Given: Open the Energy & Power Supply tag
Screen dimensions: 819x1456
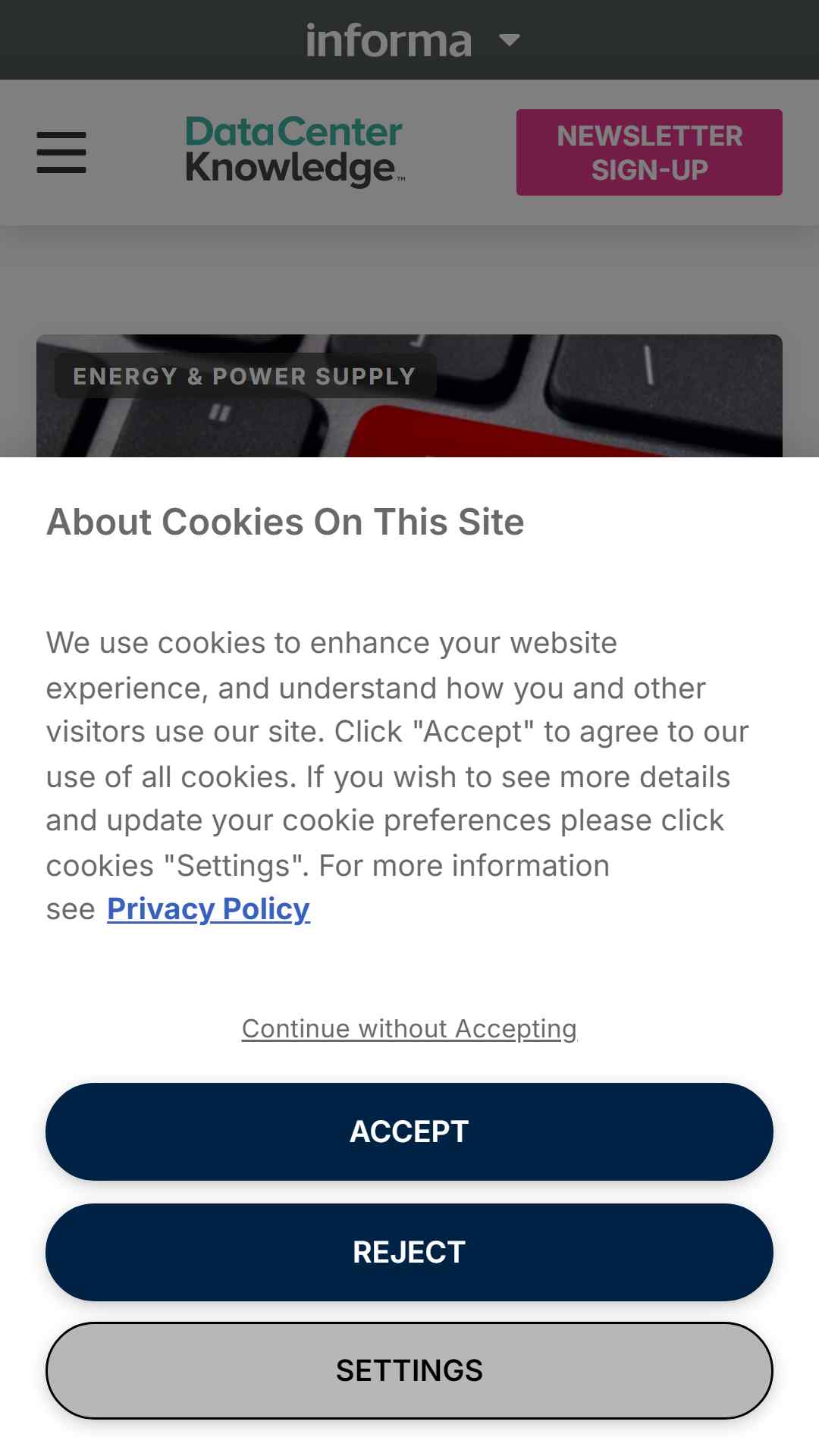Looking at the screenshot, I should [x=245, y=376].
